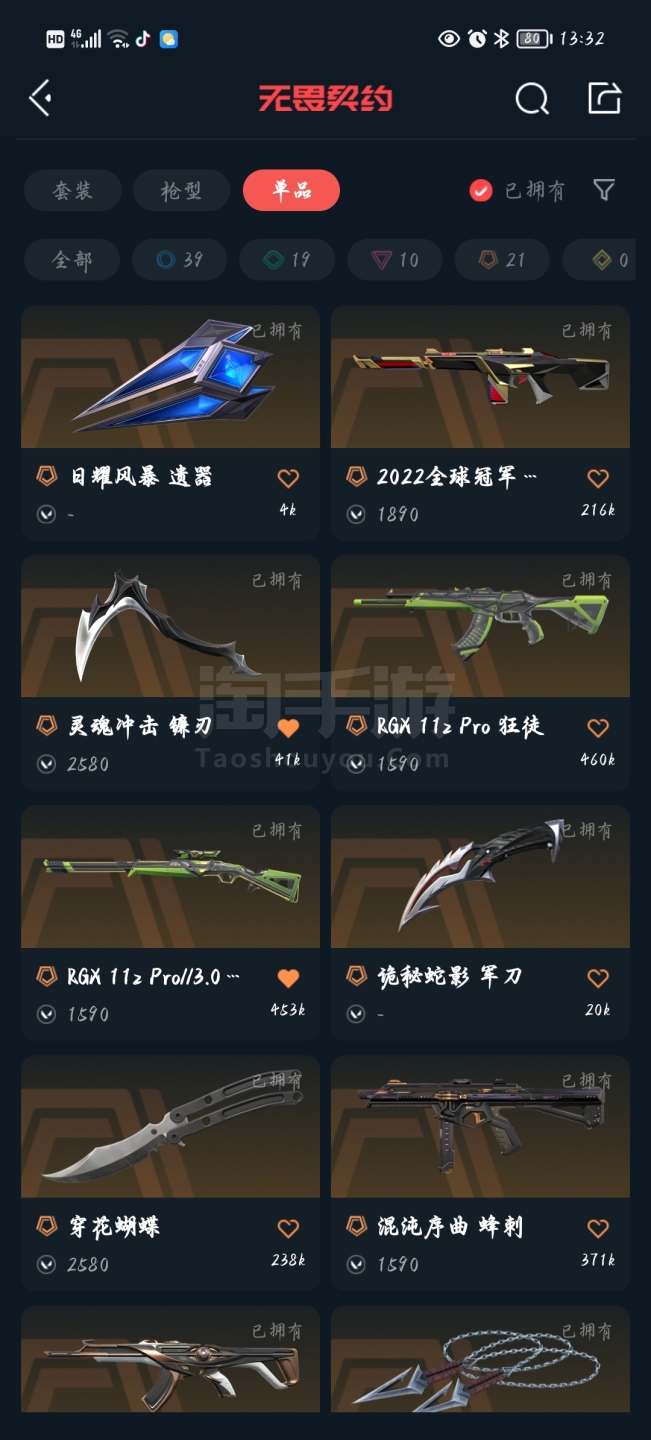
Task: Open the search icon in the header
Action: 531,98
